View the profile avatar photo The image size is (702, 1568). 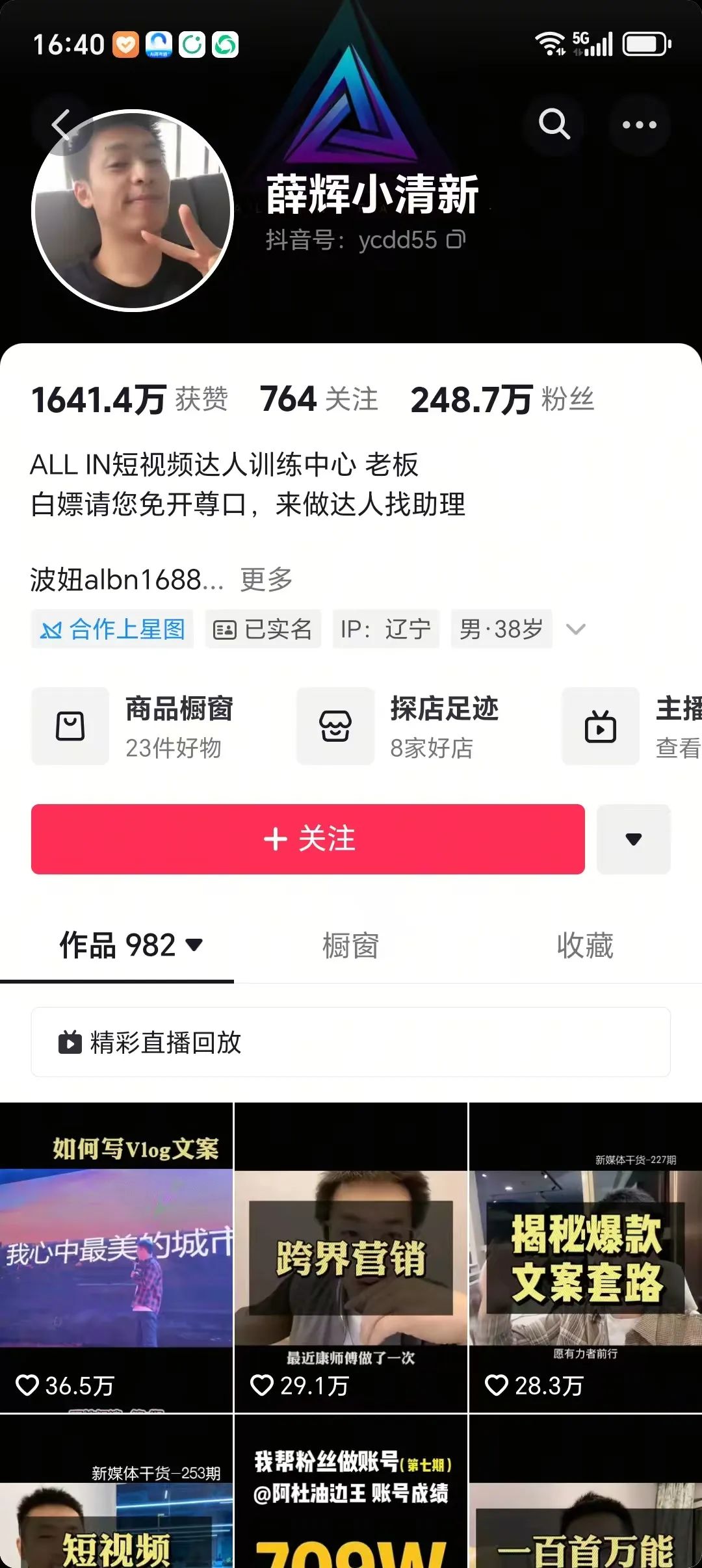click(133, 211)
